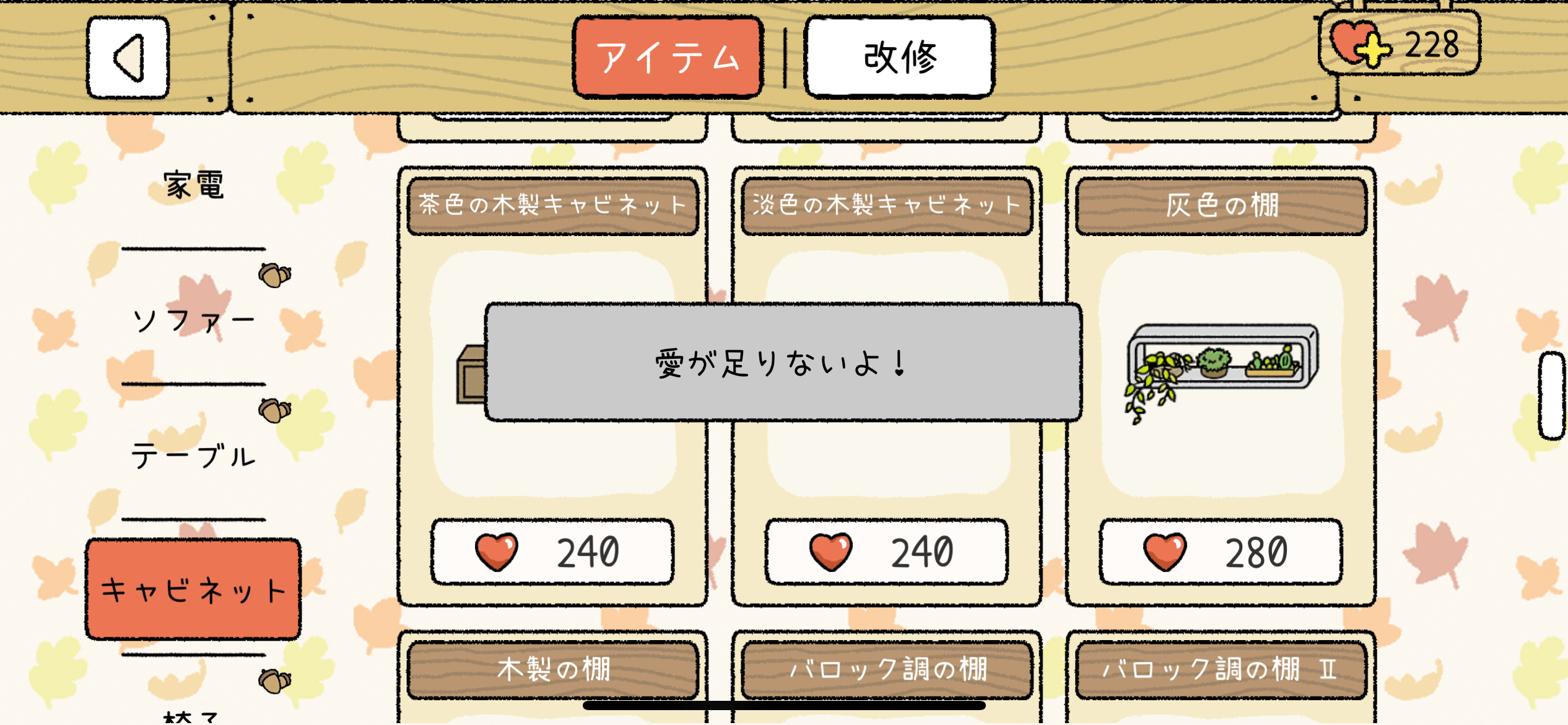1568x725 pixels.
Task: Open the 灰色の棚 item card
Action: [x=1221, y=372]
